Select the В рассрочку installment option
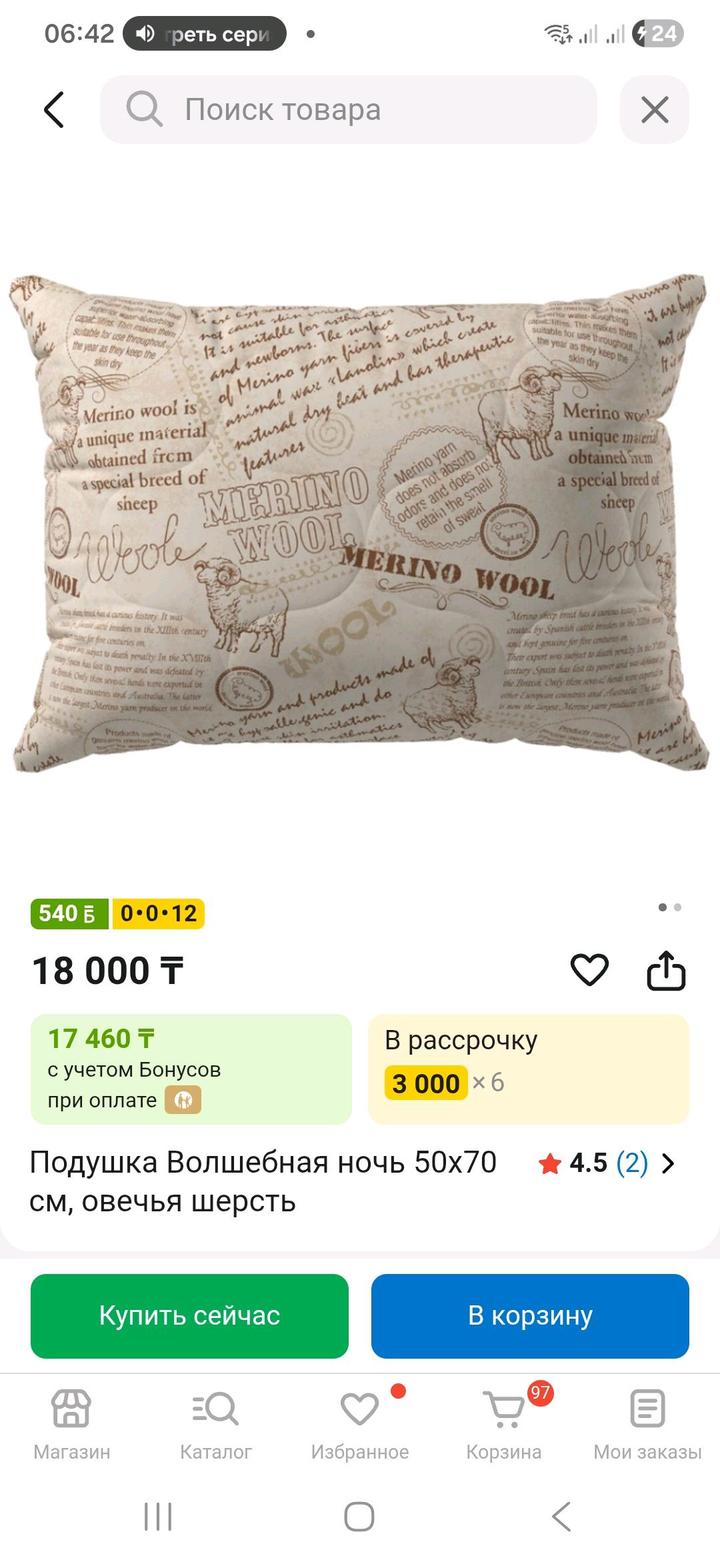This screenshot has width=720, height=1560. pos(528,1068)
